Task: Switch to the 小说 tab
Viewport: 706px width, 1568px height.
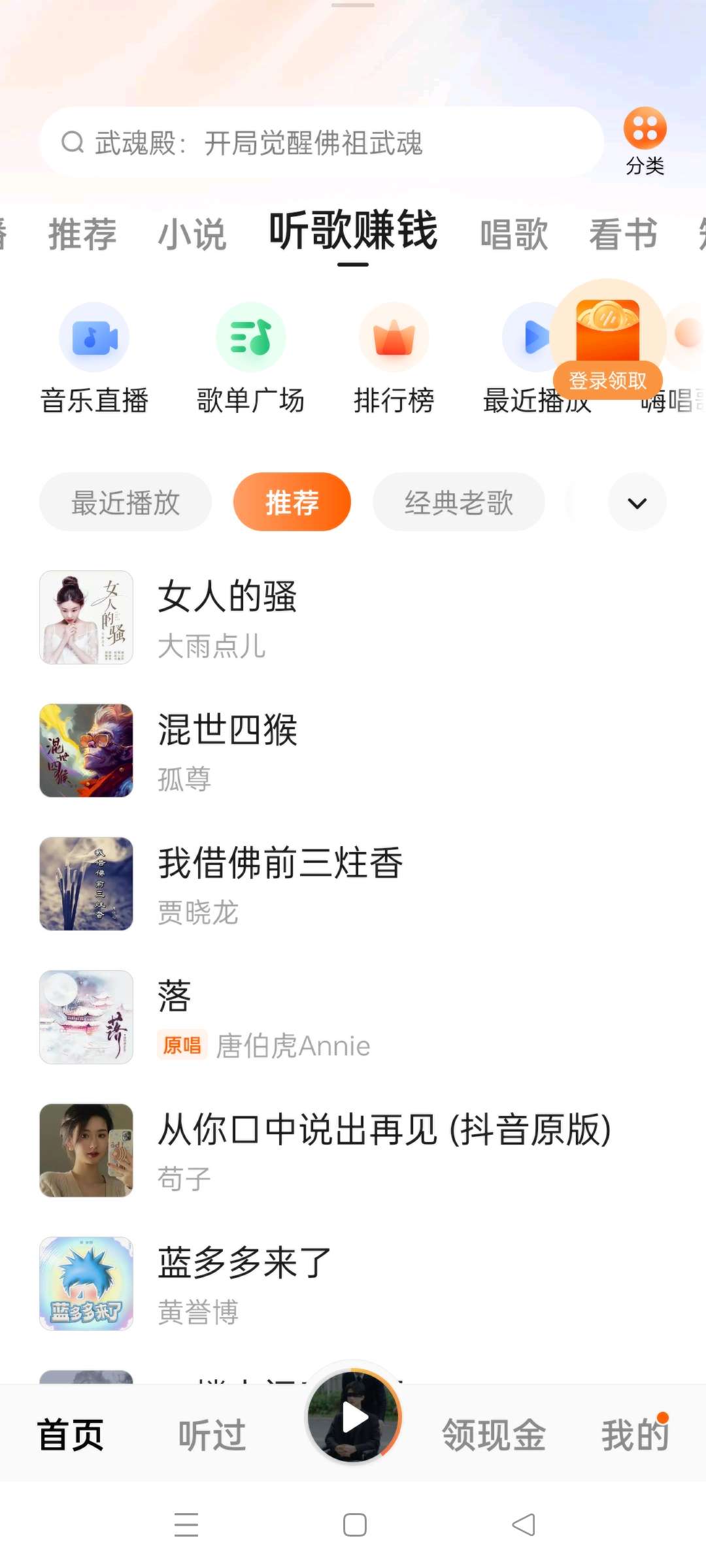Action: tap(192, 234)
